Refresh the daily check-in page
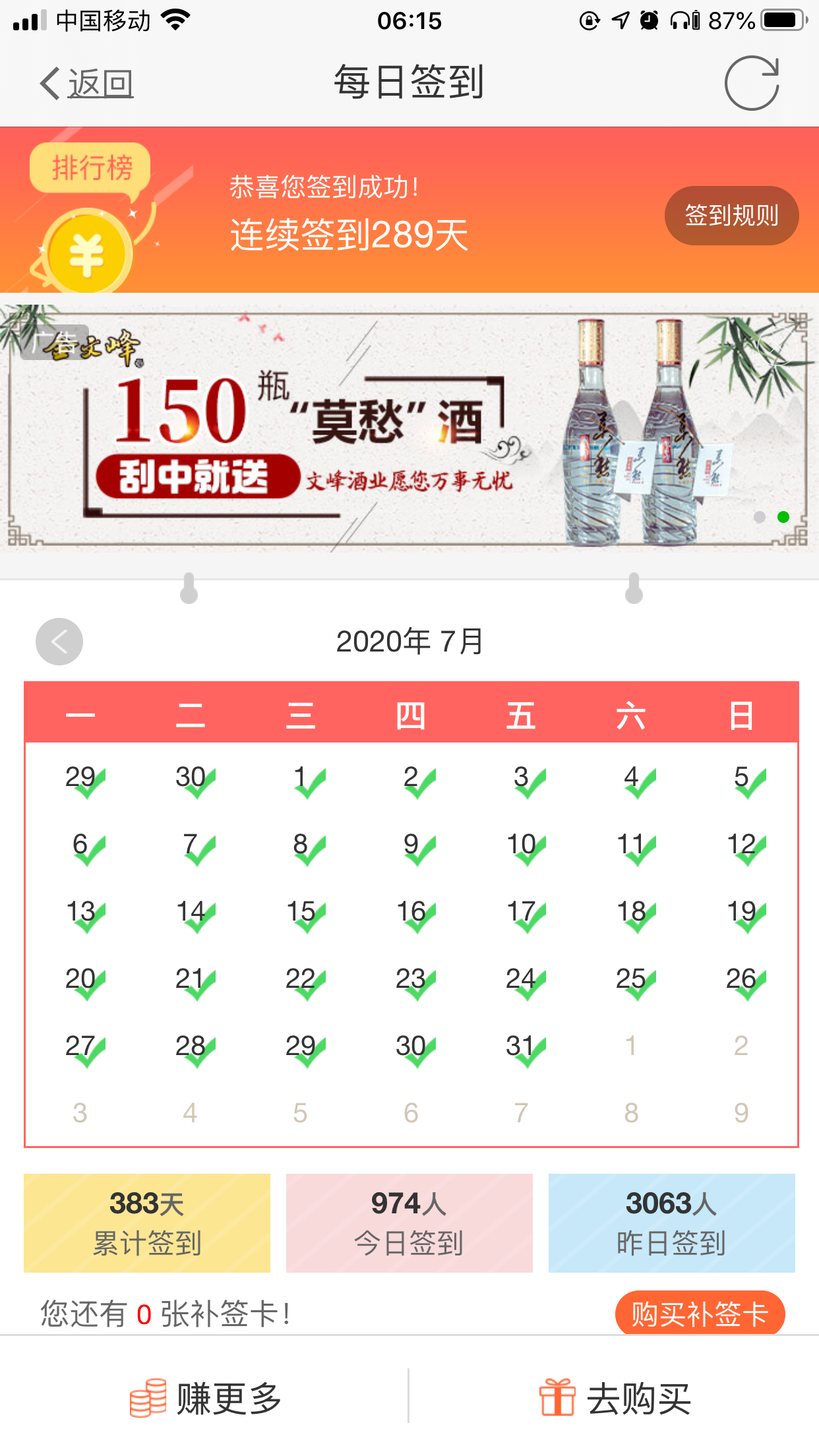Image resolution: width=819 pixels, height=1456 pixels. 752,84
